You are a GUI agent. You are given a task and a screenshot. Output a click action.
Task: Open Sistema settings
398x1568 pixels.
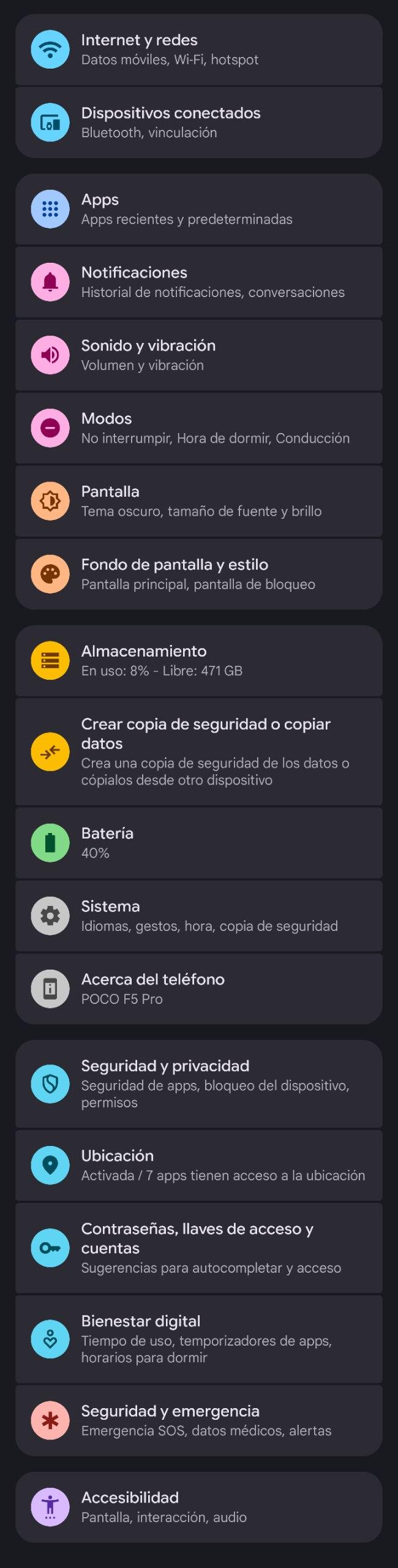[x=198, y=916]
